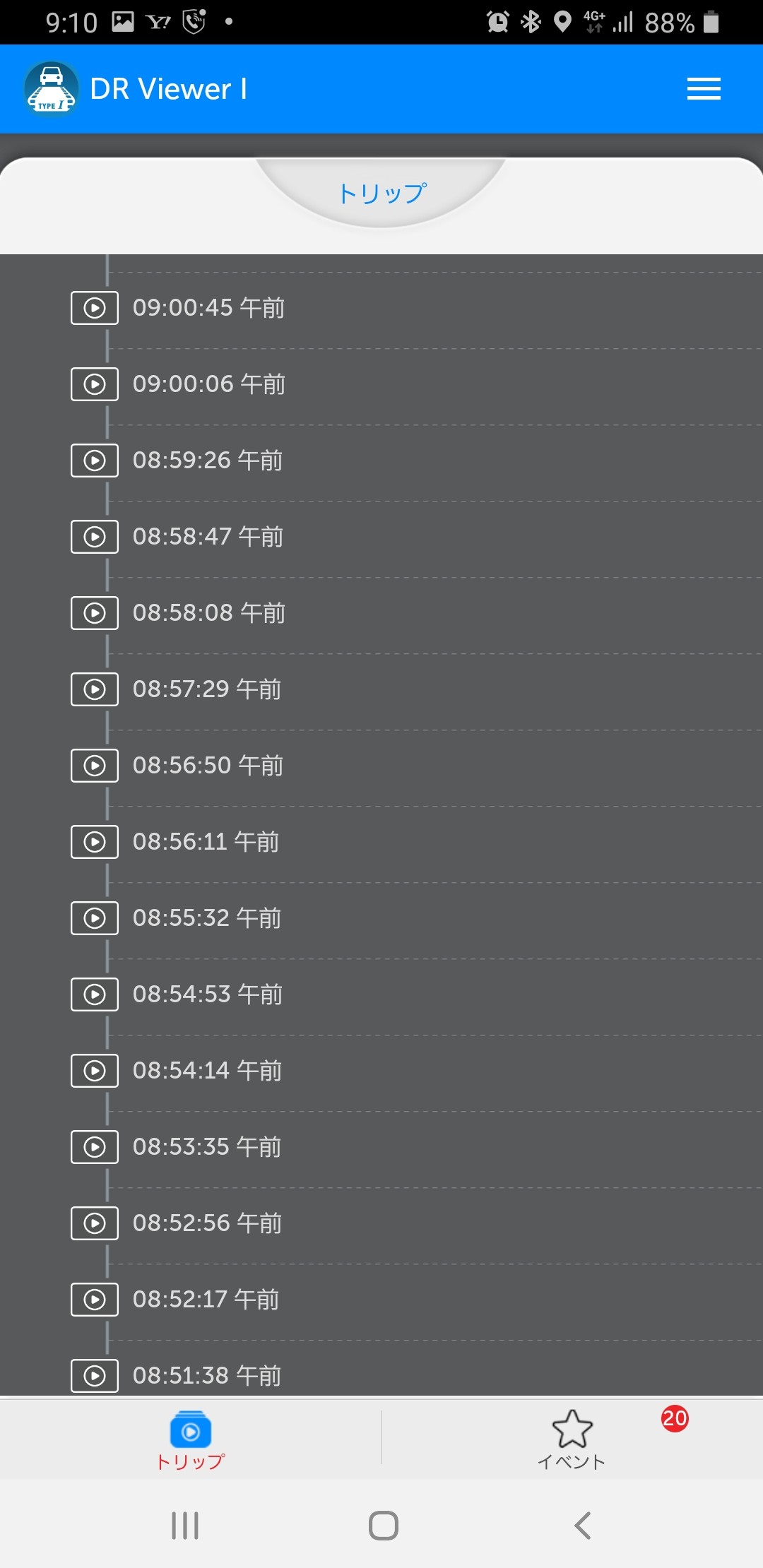This screenshot has width=763, height=1568.
Task: Select the トリップ bottom tab
Action: click(x=191, y=1439)
